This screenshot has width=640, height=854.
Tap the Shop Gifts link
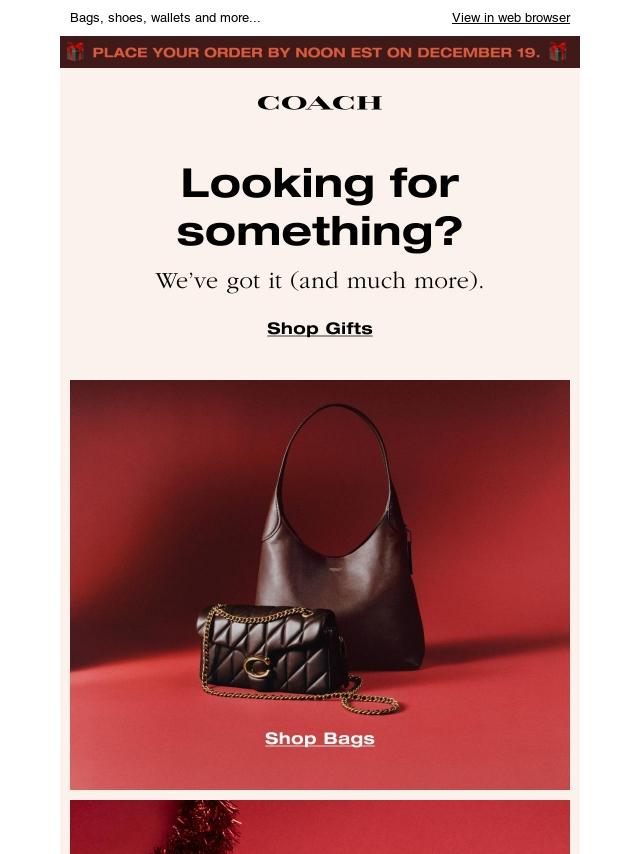pos(319,329)
